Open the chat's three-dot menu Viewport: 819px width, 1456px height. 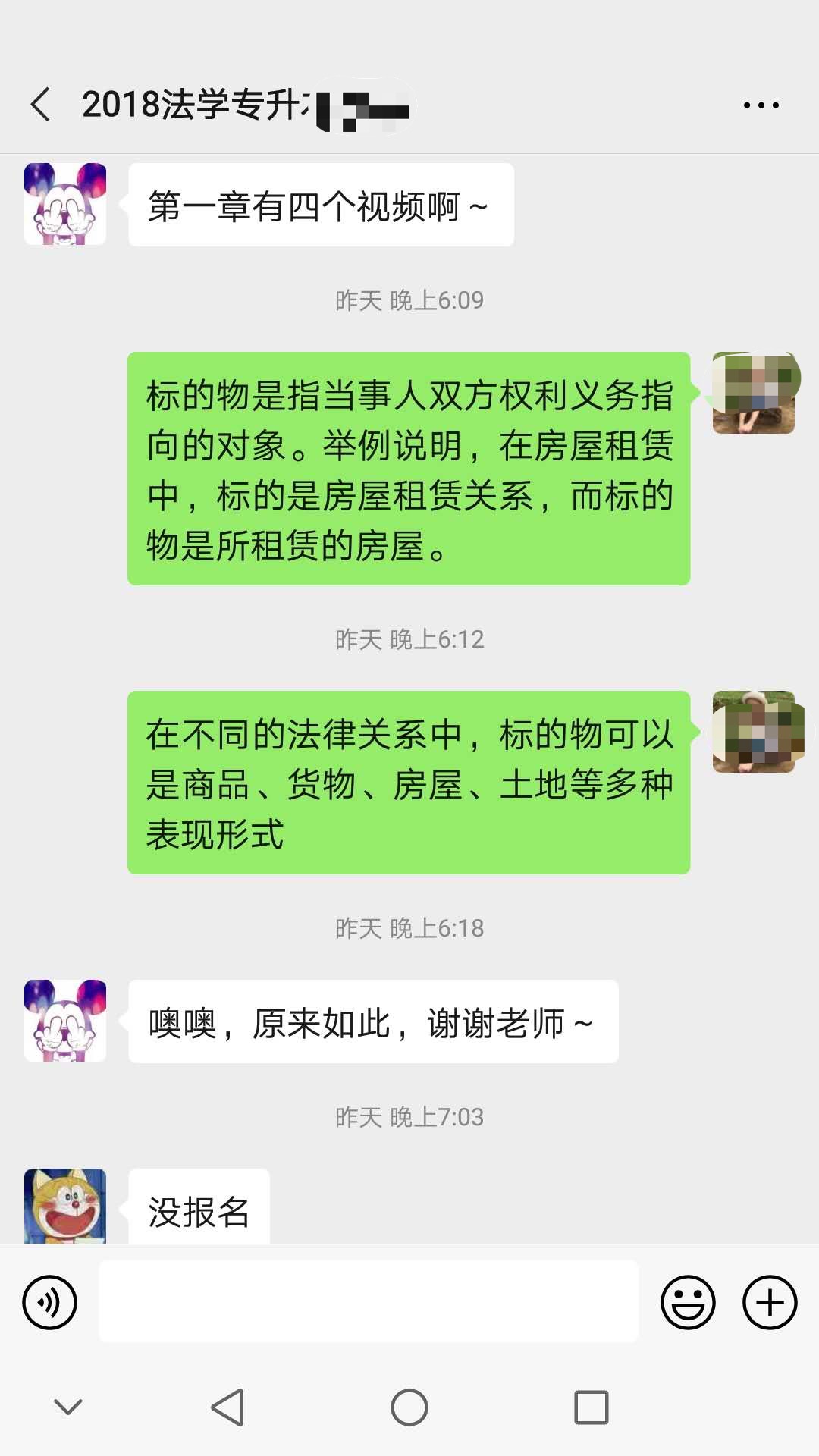point(761,105)
